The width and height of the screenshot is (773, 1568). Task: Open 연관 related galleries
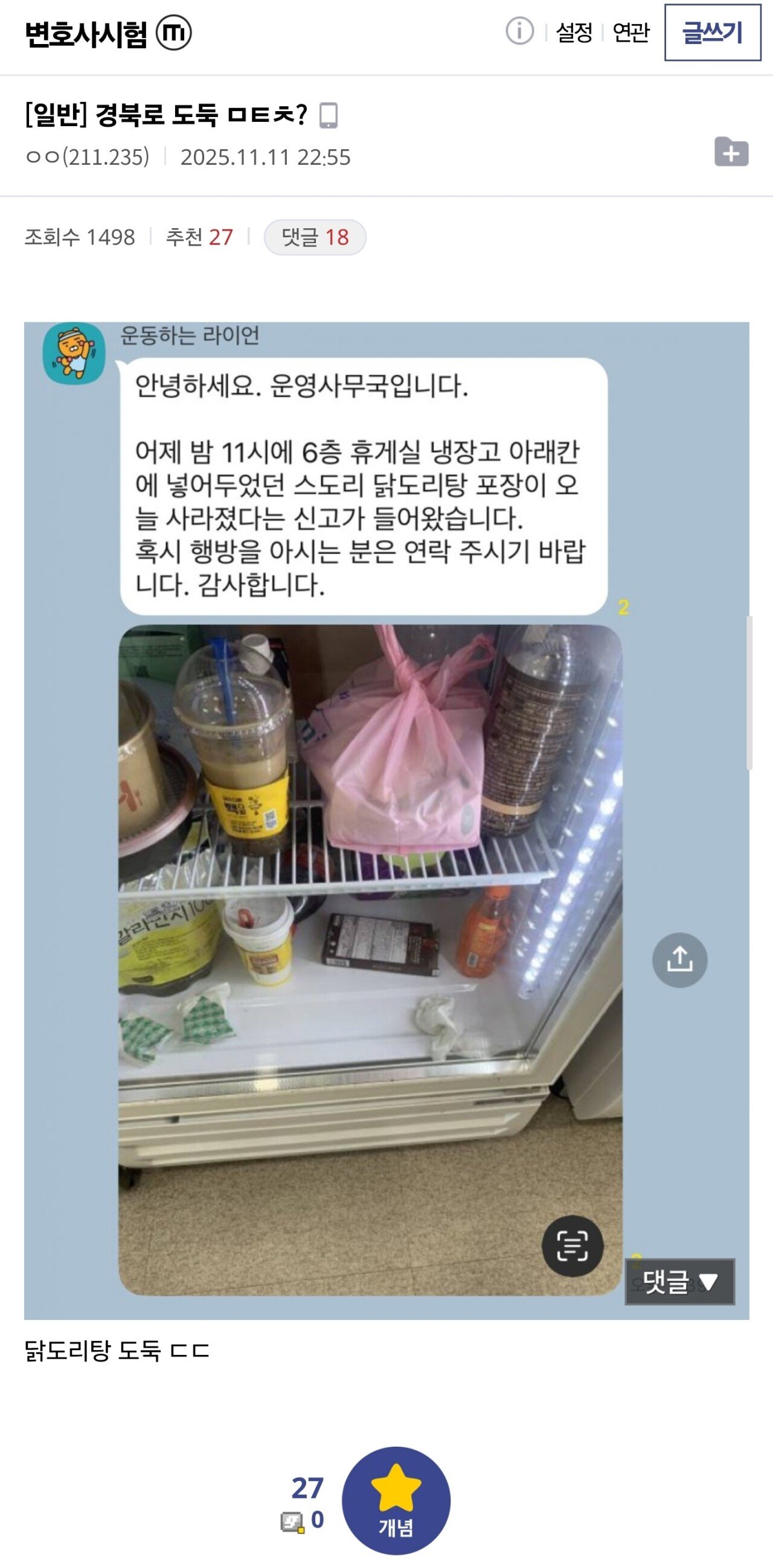(630, 32)
